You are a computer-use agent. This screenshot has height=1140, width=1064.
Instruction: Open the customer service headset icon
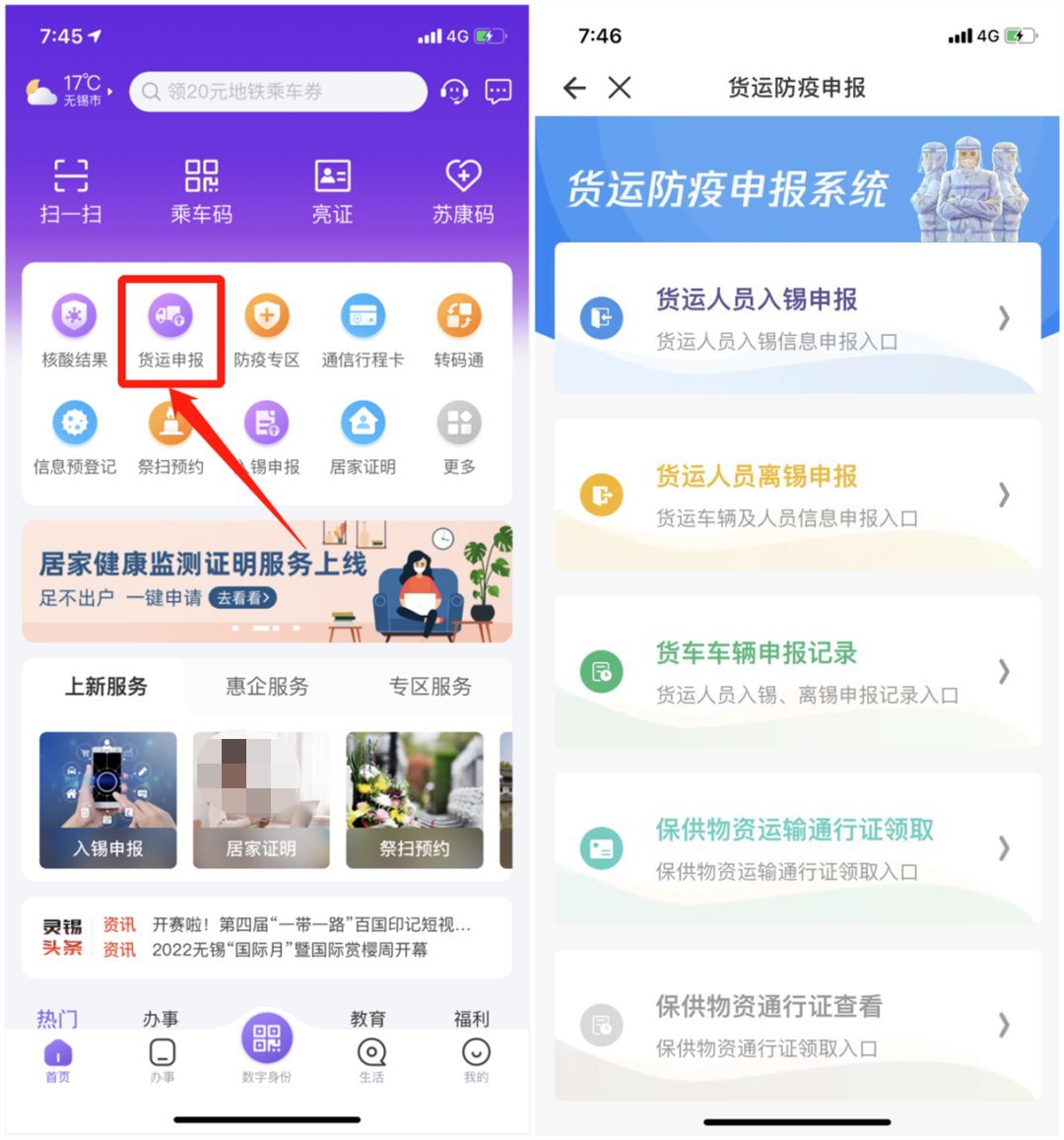[x=454, y=92]
